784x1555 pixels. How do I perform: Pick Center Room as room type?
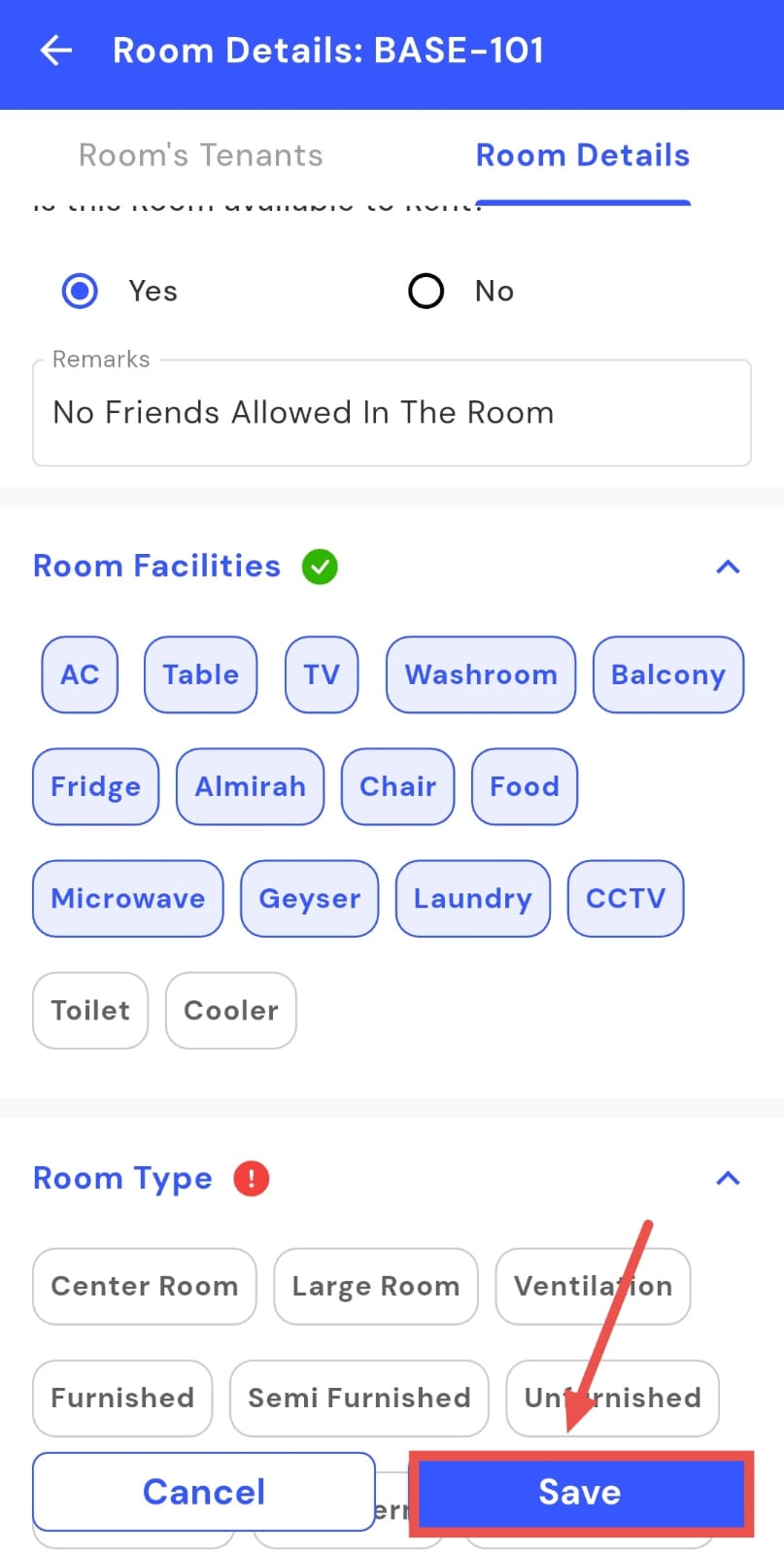pyautogui.click(x=144, y=1286)
